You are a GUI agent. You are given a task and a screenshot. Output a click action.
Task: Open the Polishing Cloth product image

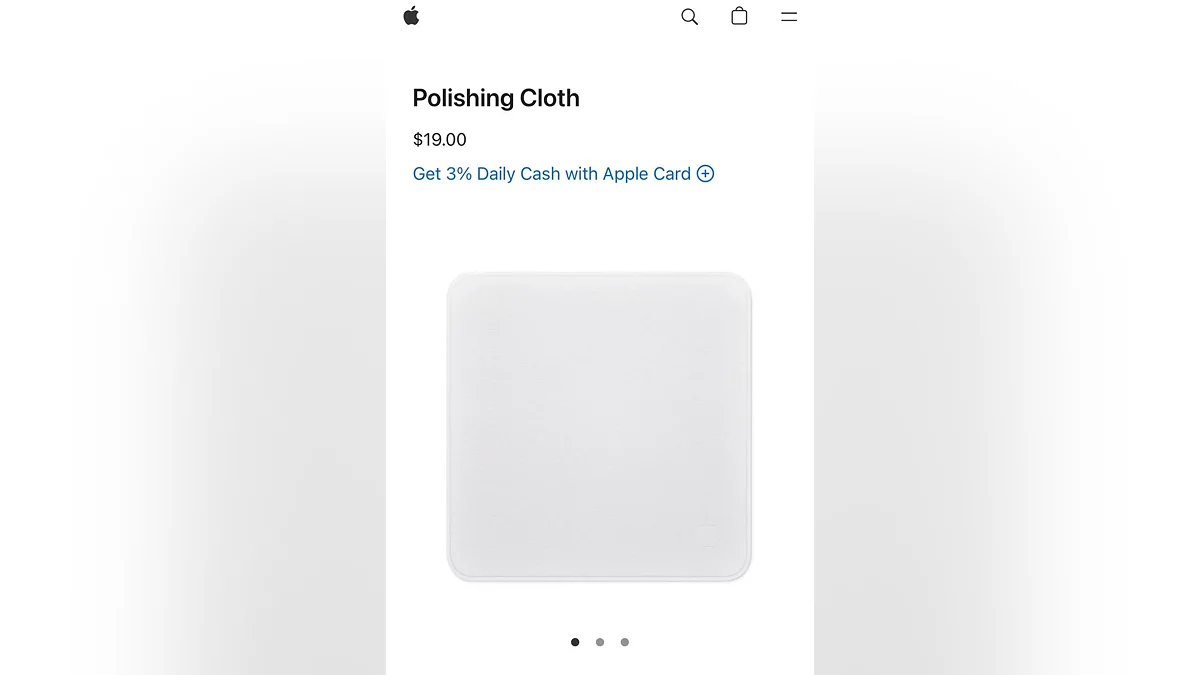(x=599, y=427)
